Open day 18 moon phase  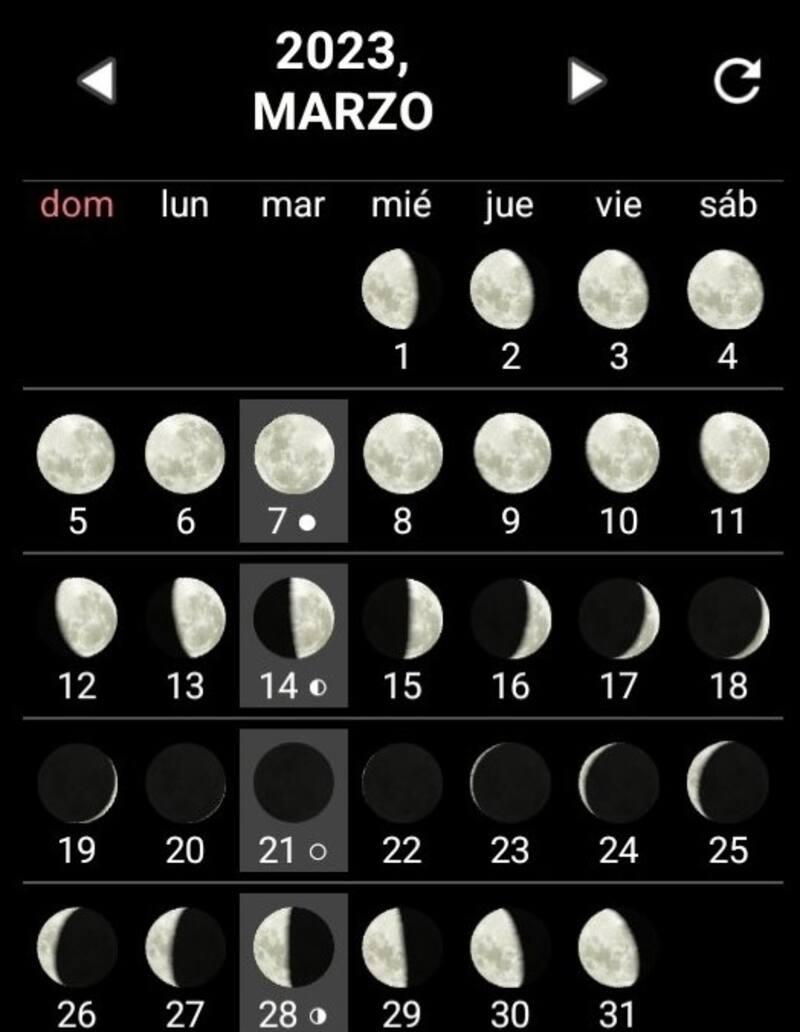[x=727, y=635]
